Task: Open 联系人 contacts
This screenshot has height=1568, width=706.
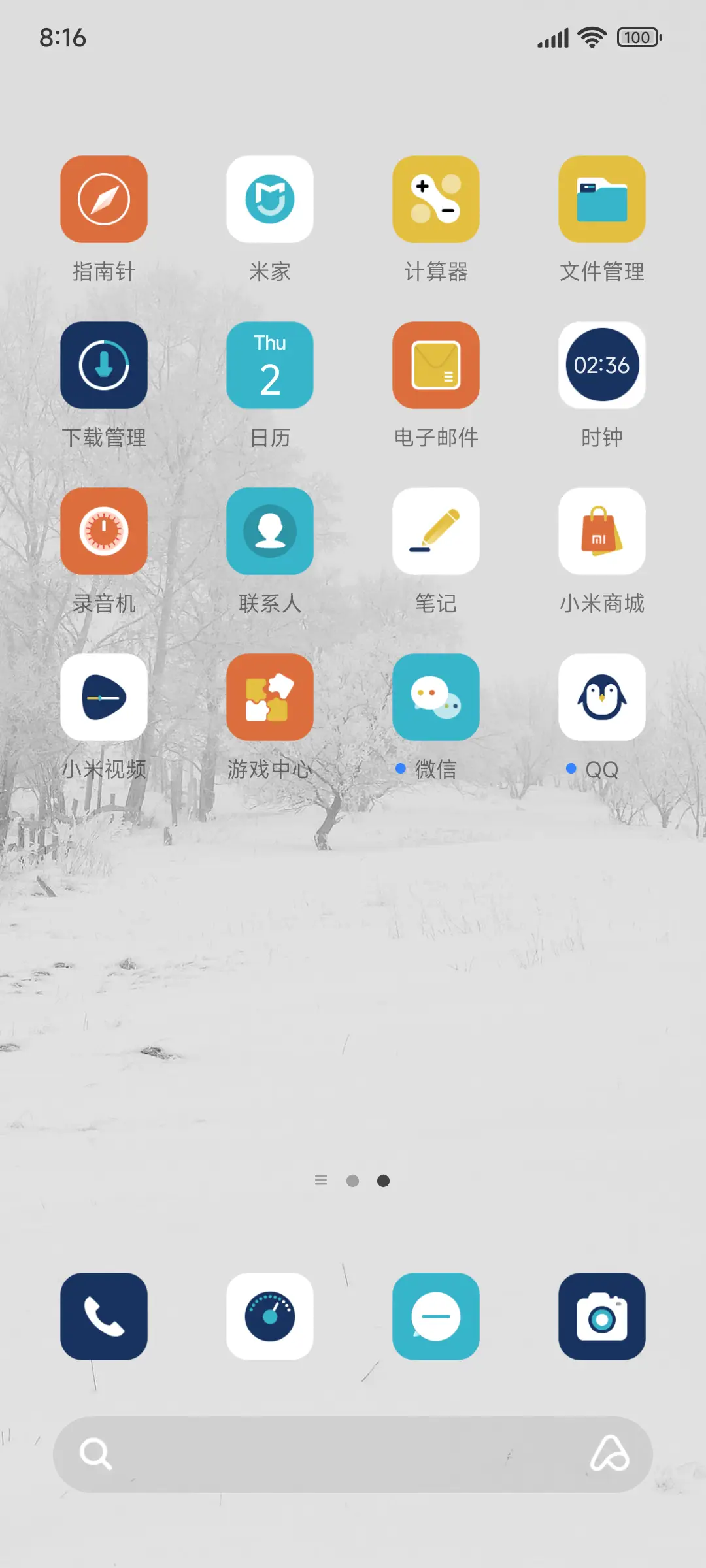Action: [x=270, y=531]
